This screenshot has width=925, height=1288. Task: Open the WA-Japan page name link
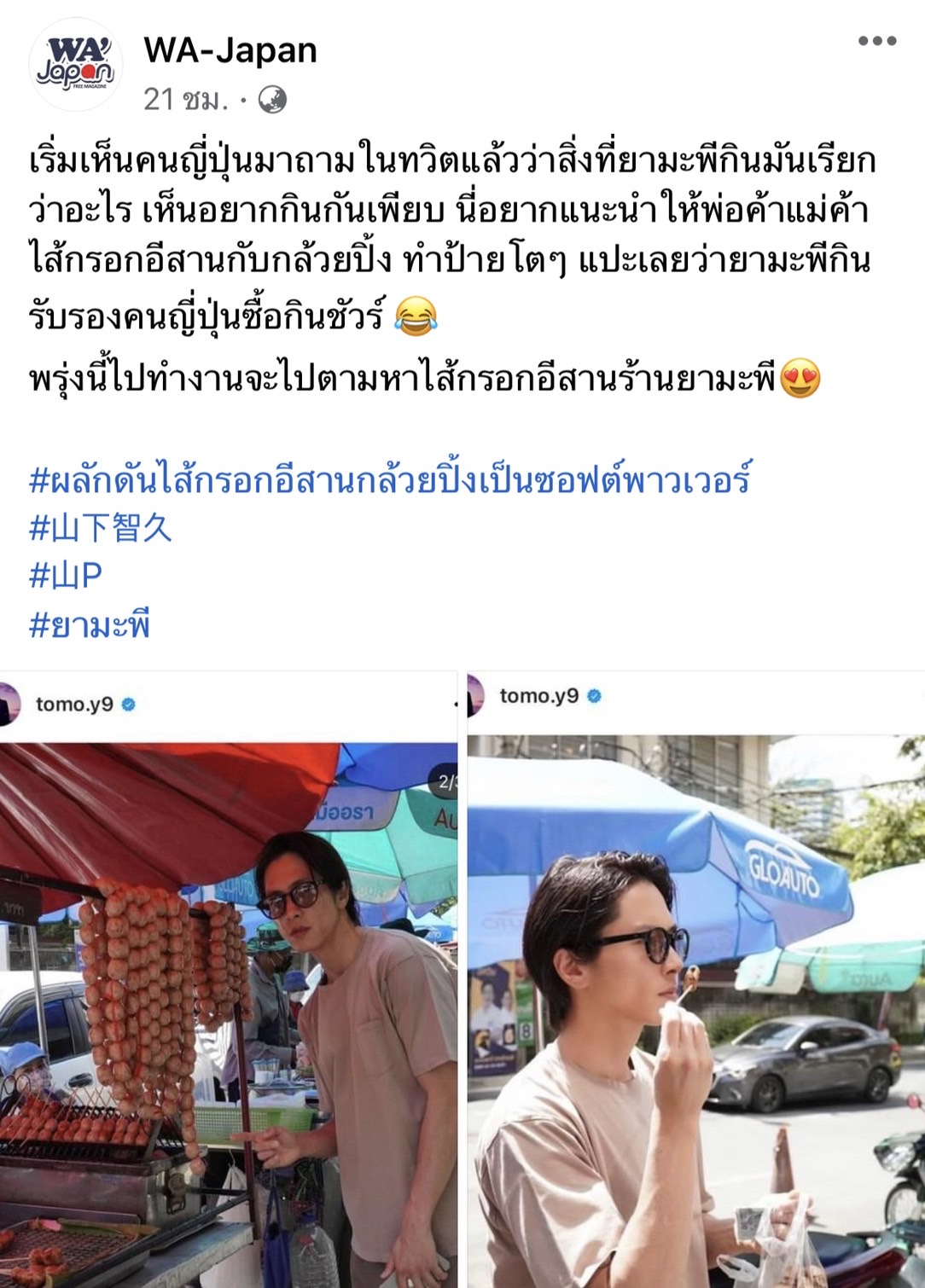click(x=230, y=50)
